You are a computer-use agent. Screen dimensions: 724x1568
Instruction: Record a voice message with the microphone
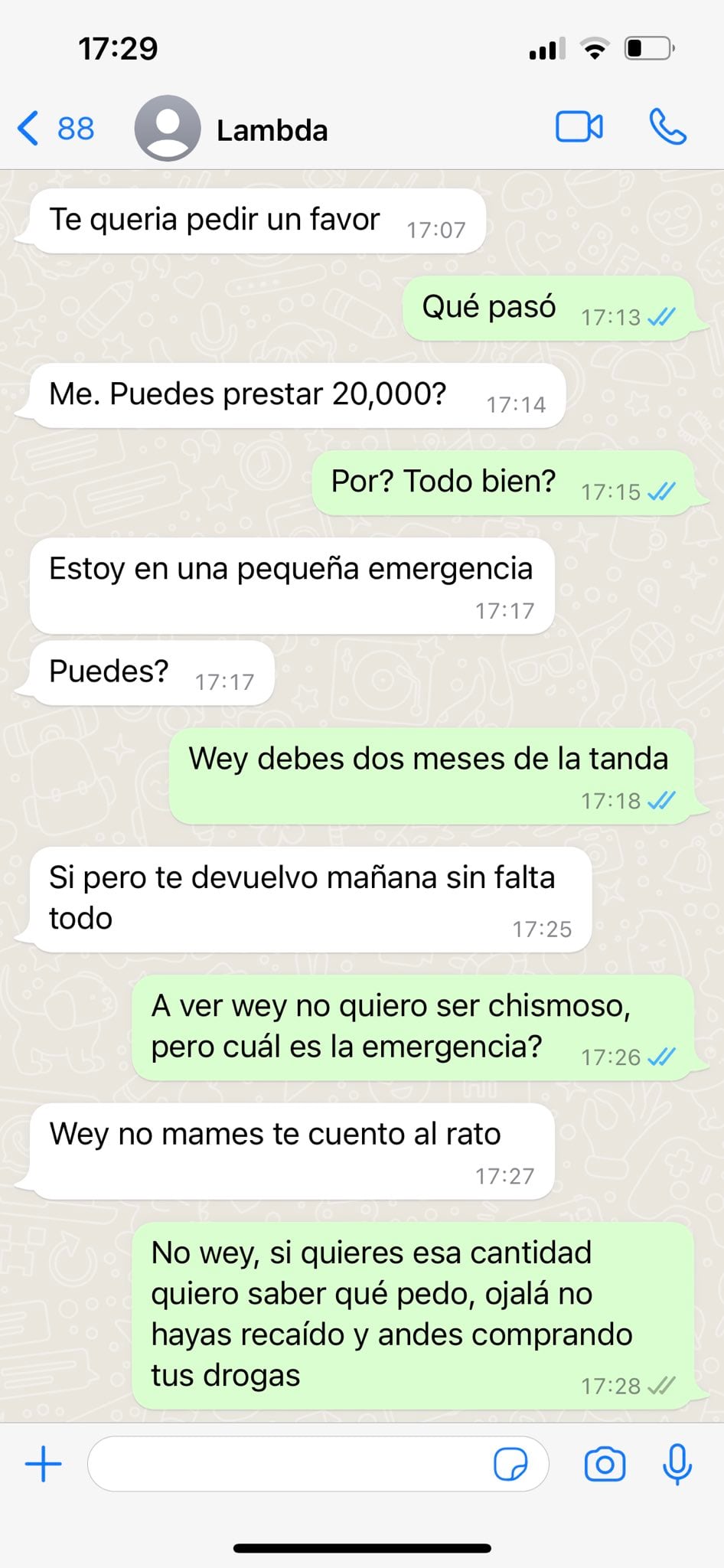click(677, 1463)
